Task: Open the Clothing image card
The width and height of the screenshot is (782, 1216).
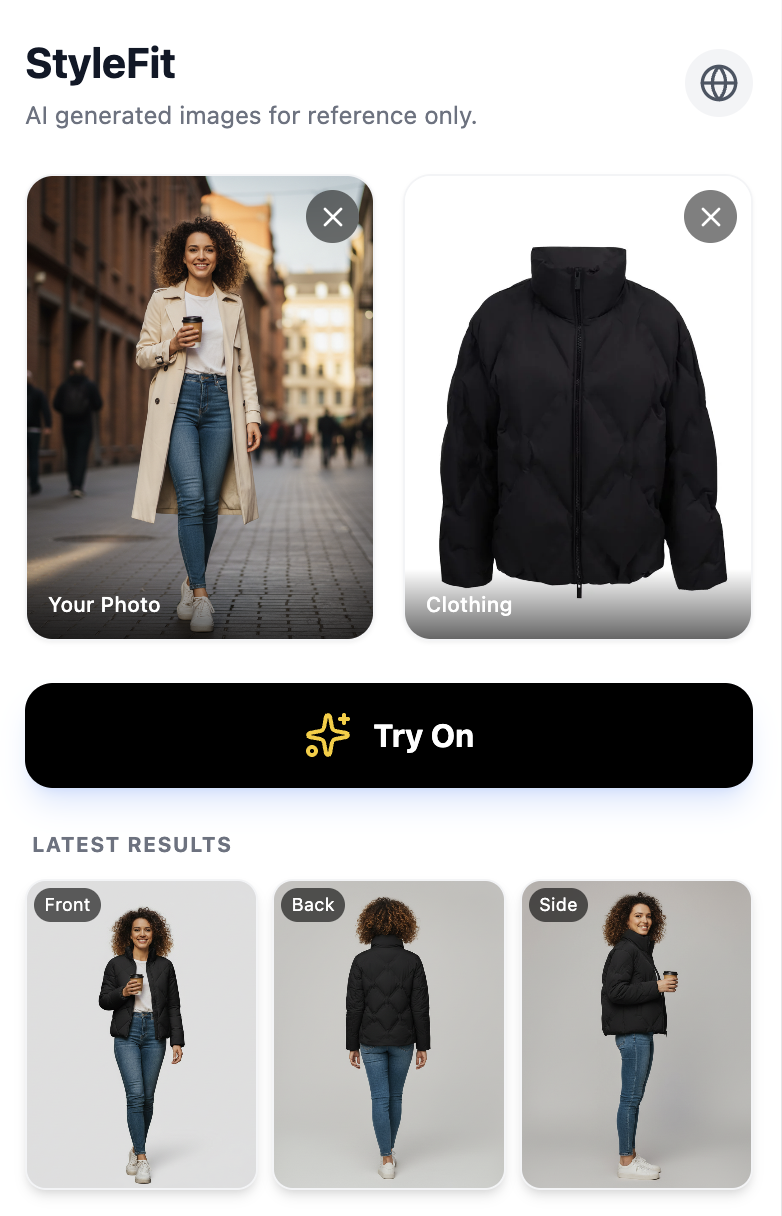Action: [578, 408]
